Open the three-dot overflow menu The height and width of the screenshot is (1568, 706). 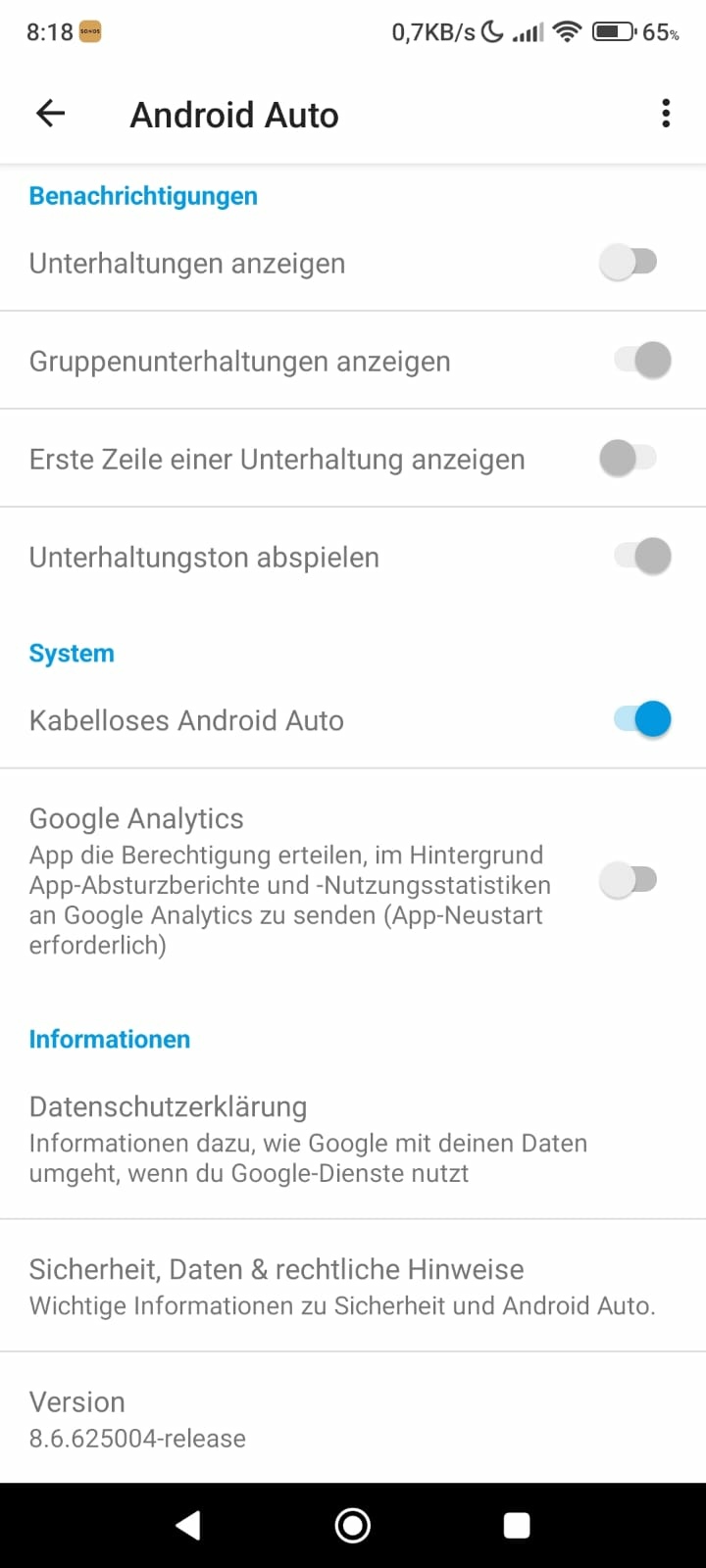tap(665, 113)
